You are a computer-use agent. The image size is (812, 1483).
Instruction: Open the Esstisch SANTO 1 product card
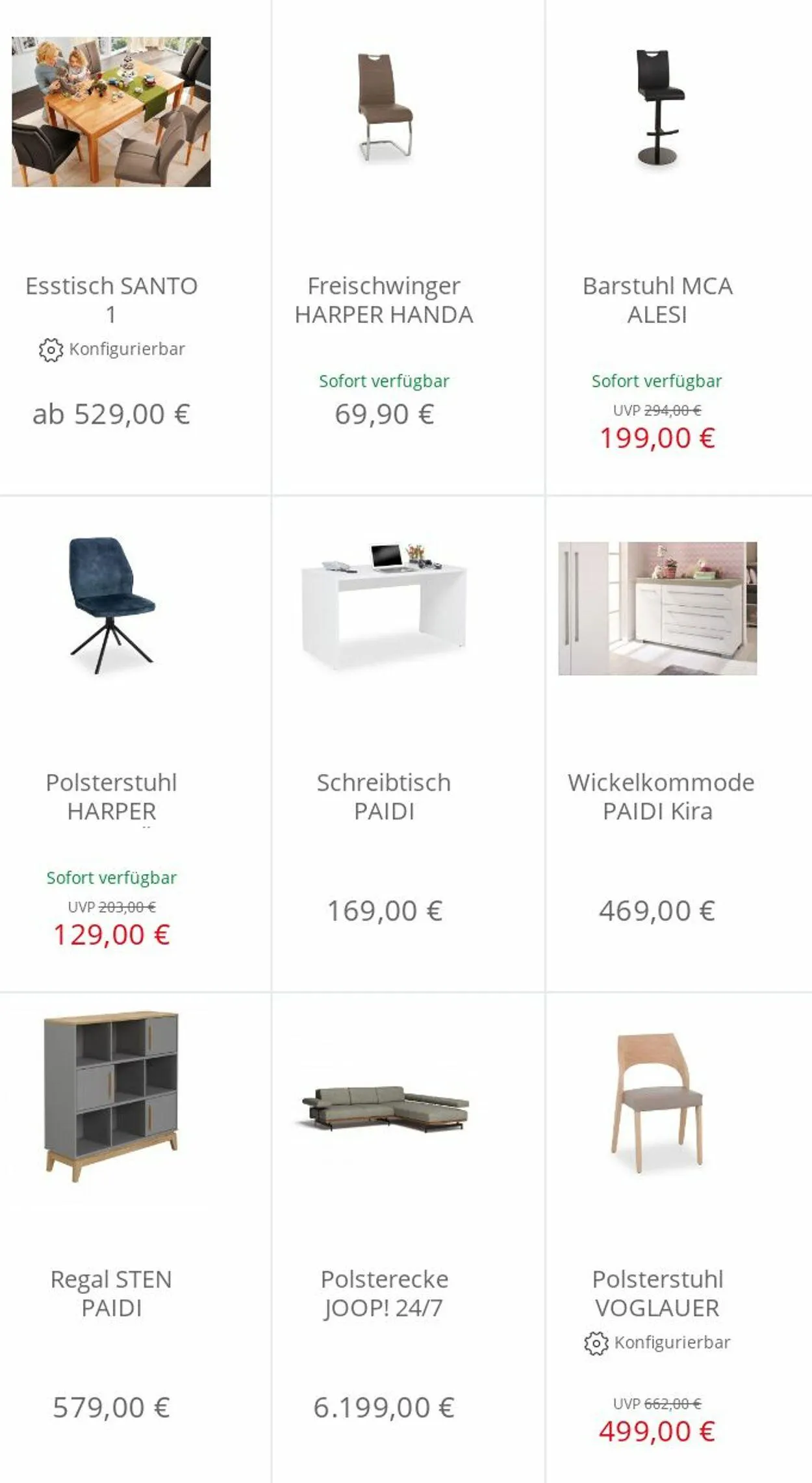134,247
